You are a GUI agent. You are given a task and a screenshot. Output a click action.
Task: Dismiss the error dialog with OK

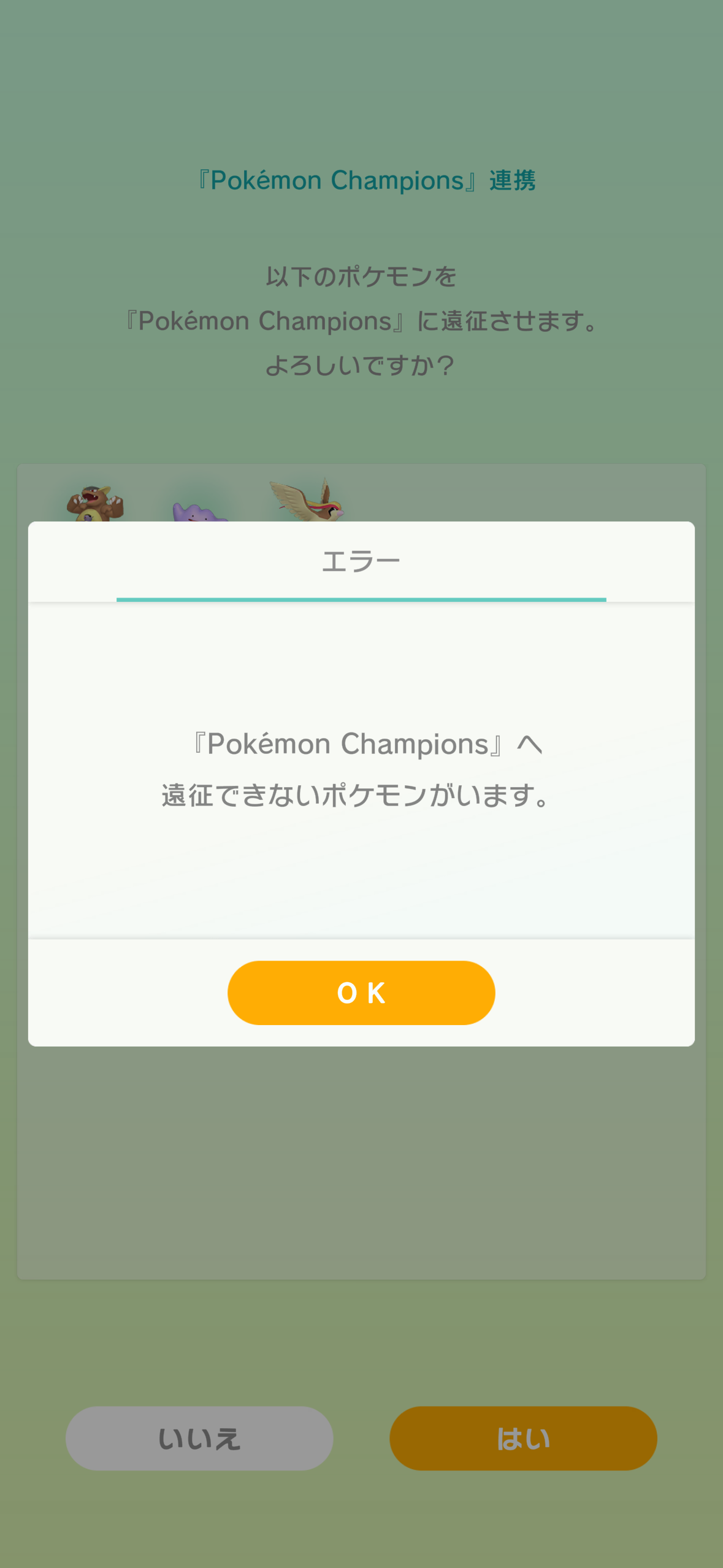[x=361, y=993]
